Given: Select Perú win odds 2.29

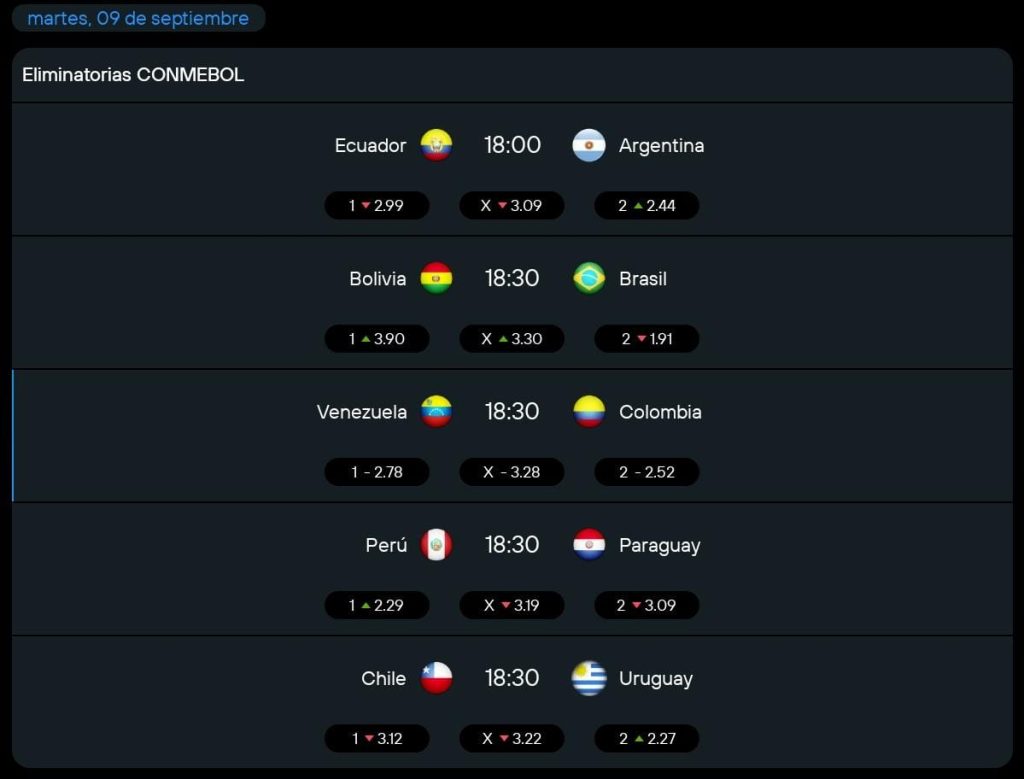Looking at the screenshot, I should (x=377, y=605).
